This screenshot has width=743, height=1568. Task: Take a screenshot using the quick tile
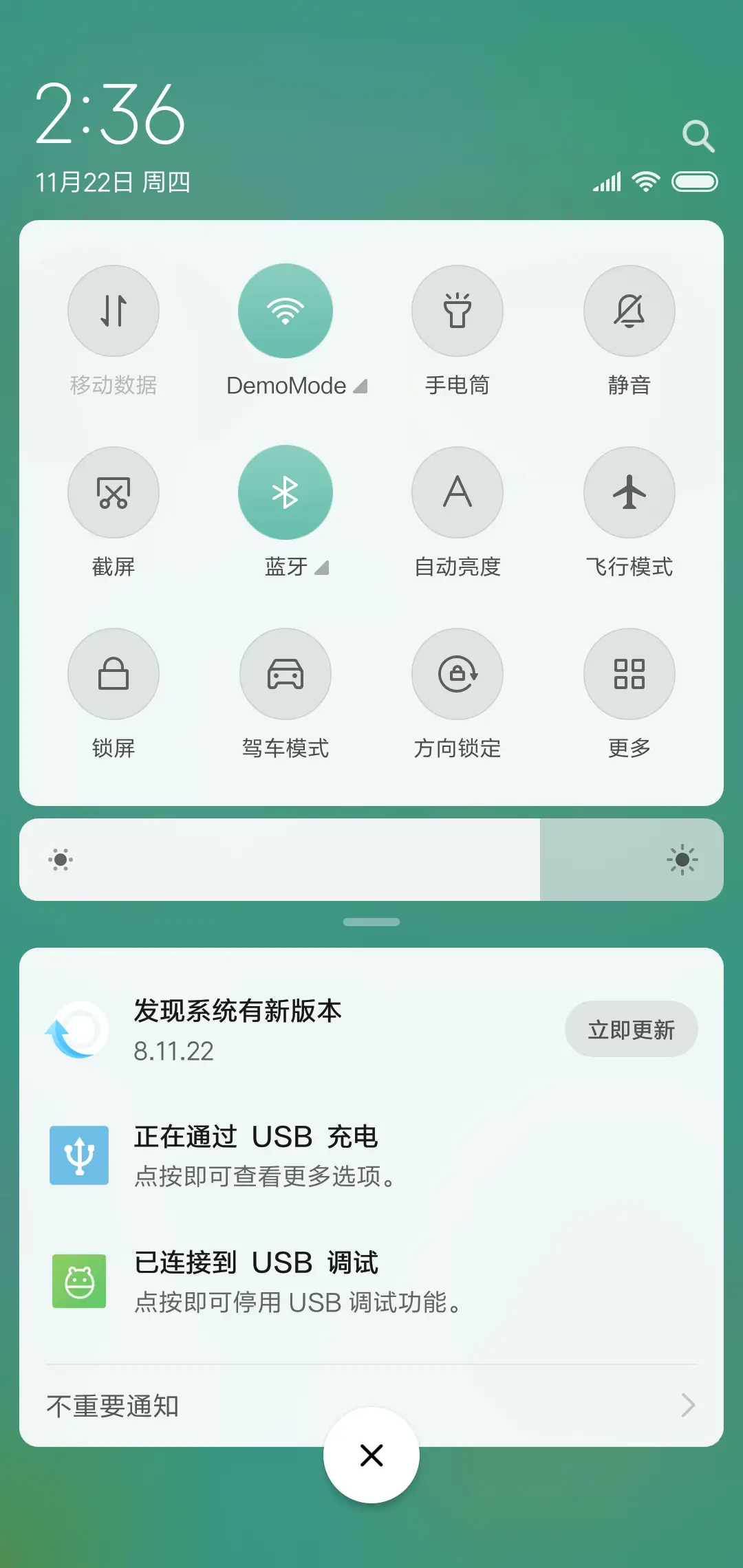click(x=114, y=492)
